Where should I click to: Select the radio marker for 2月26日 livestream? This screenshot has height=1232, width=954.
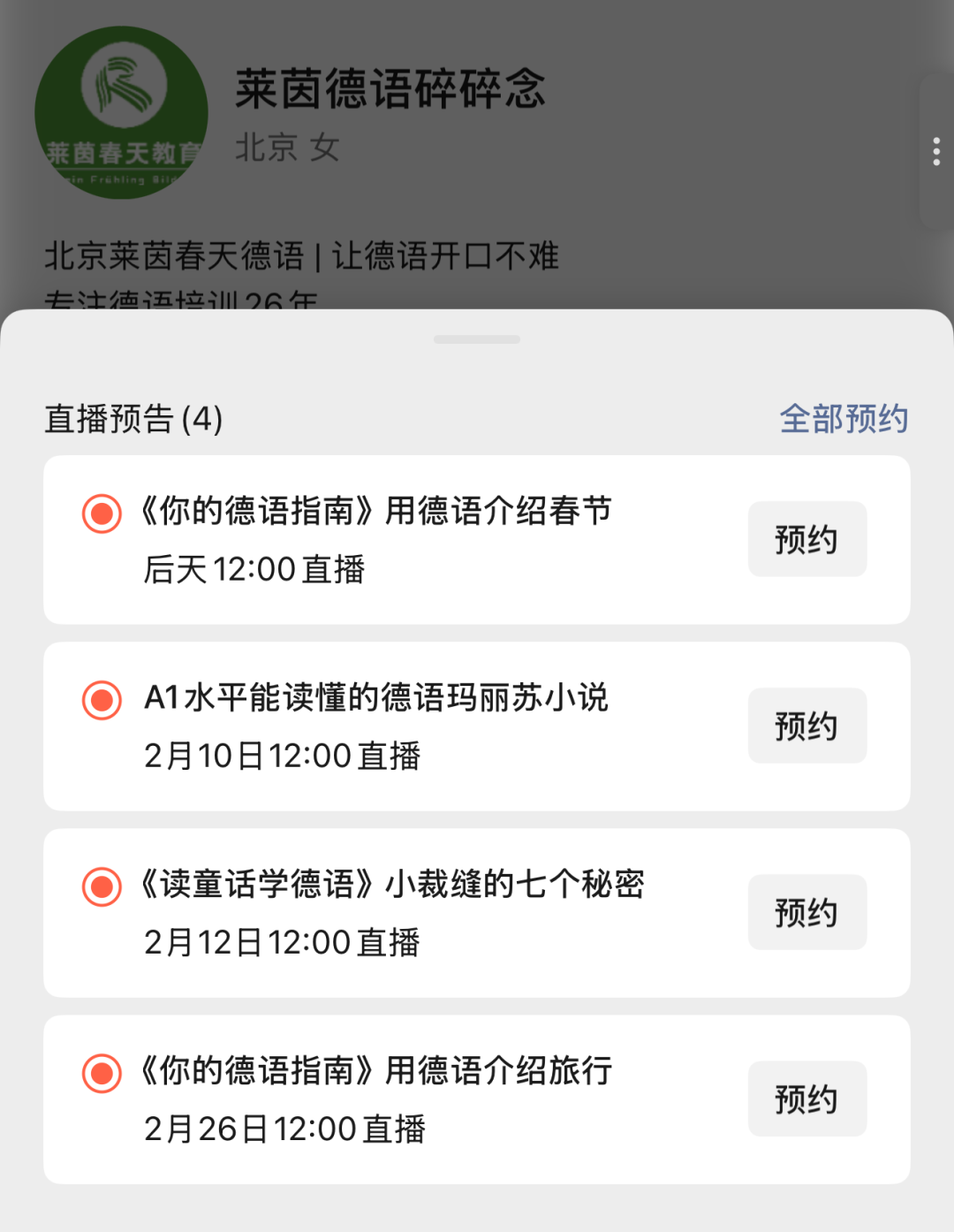(100, 1071)
